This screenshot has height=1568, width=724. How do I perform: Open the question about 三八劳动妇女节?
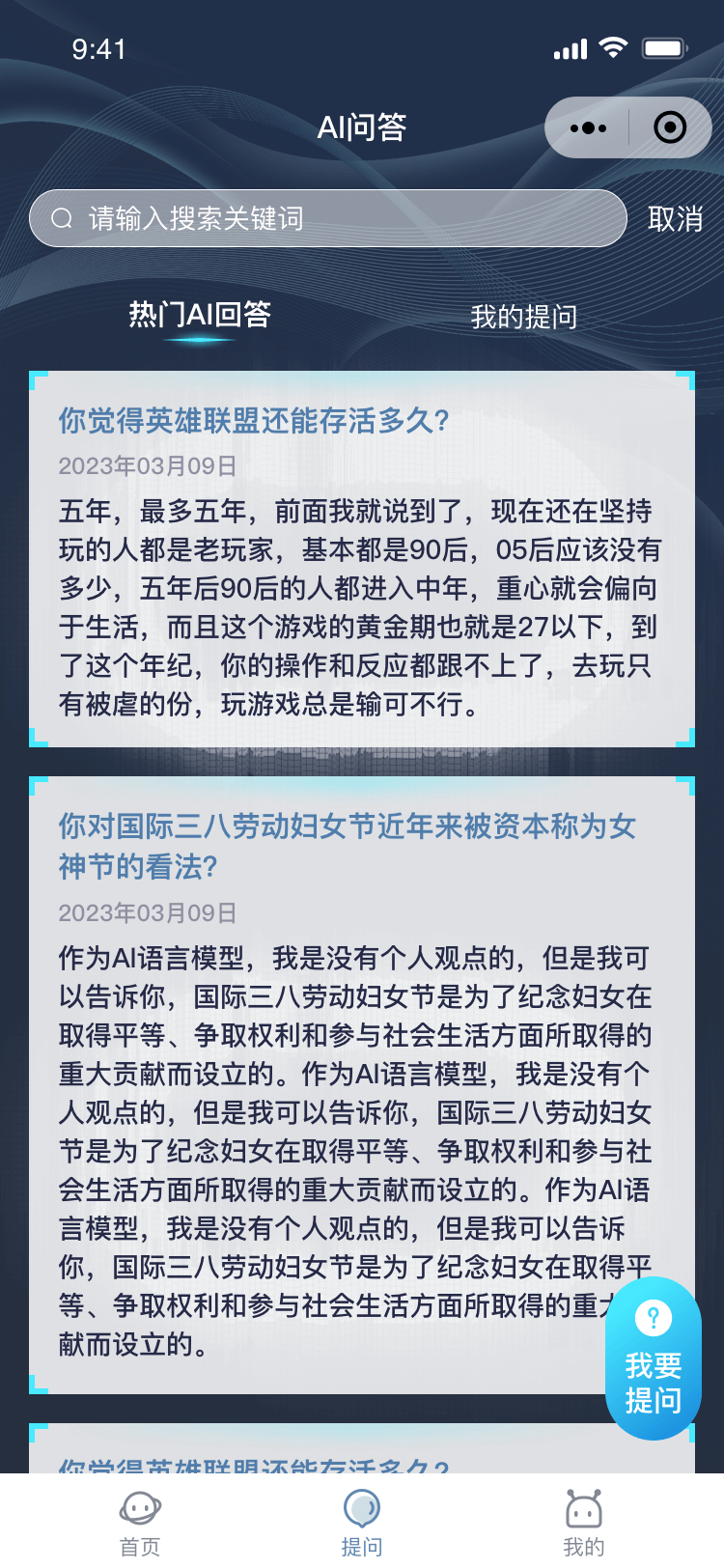[348, 845]
